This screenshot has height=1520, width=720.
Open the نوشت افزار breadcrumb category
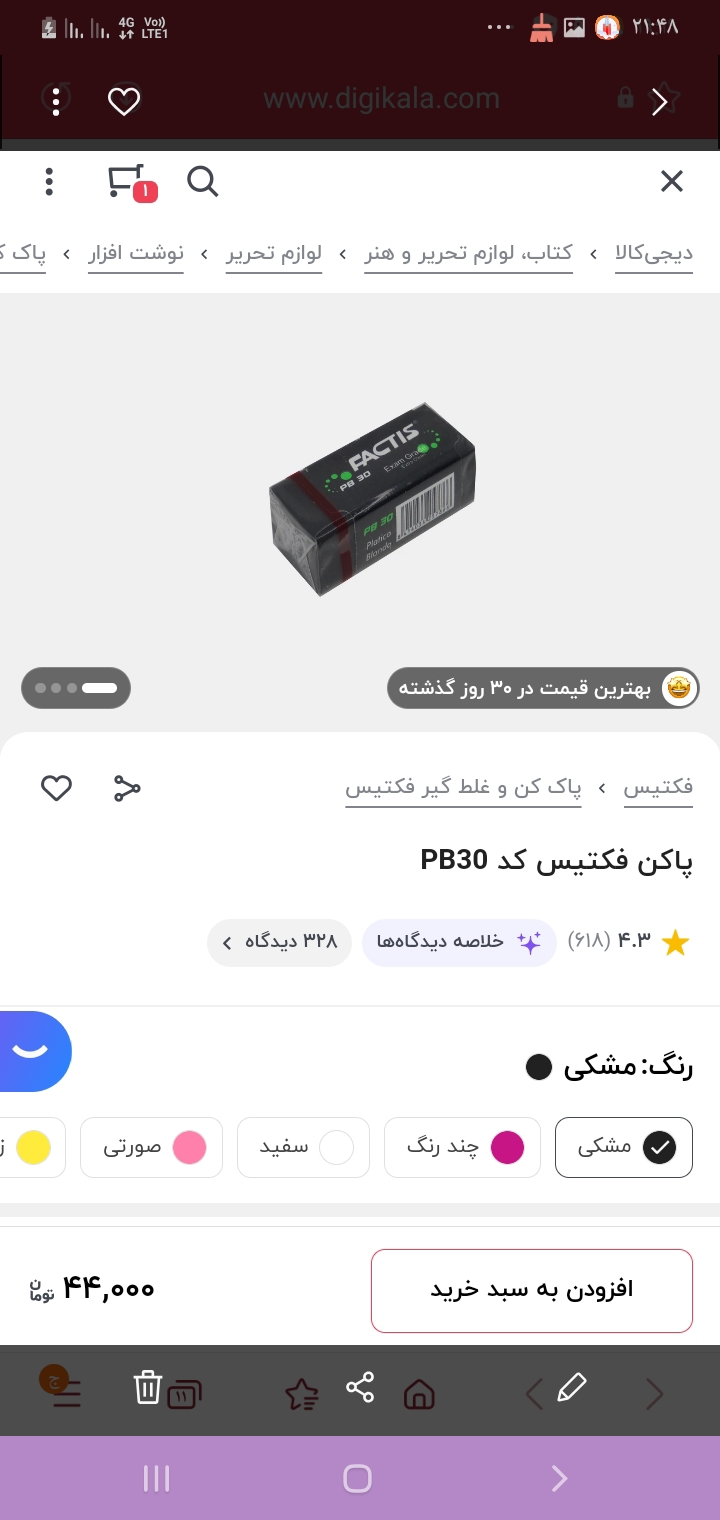coord(136,254)
